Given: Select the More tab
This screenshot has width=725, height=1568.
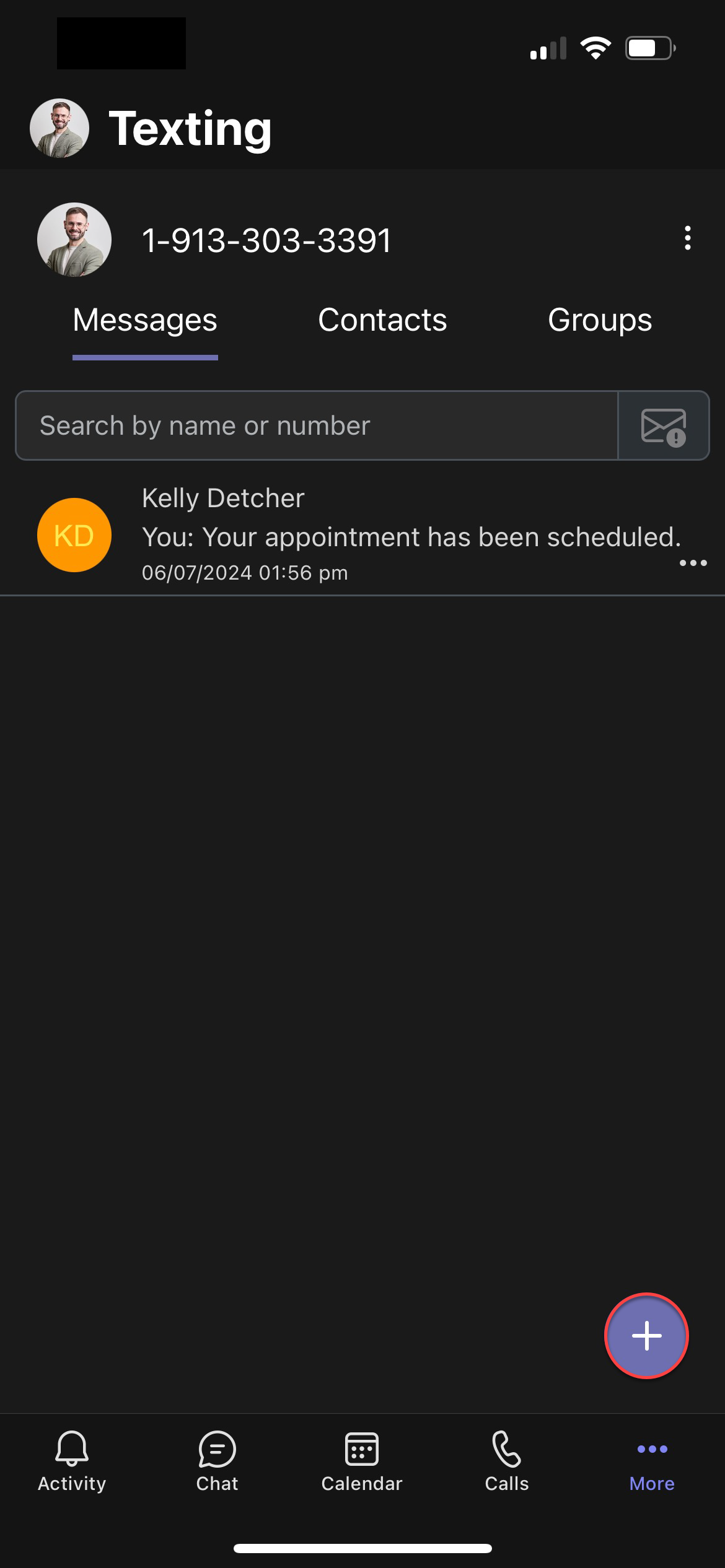Looking at the screenshot, I should pos(652,1461).
